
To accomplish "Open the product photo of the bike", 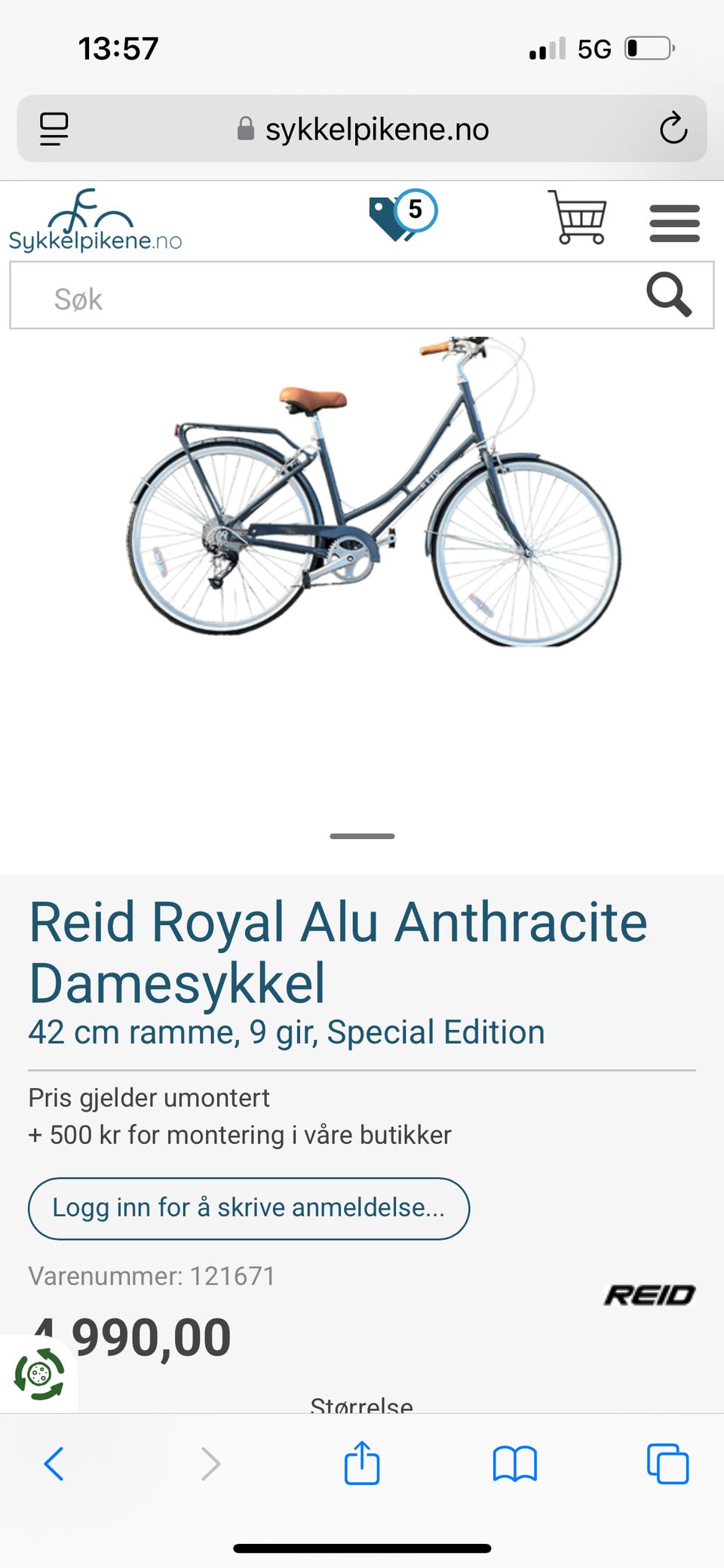I will coord(362,498).
